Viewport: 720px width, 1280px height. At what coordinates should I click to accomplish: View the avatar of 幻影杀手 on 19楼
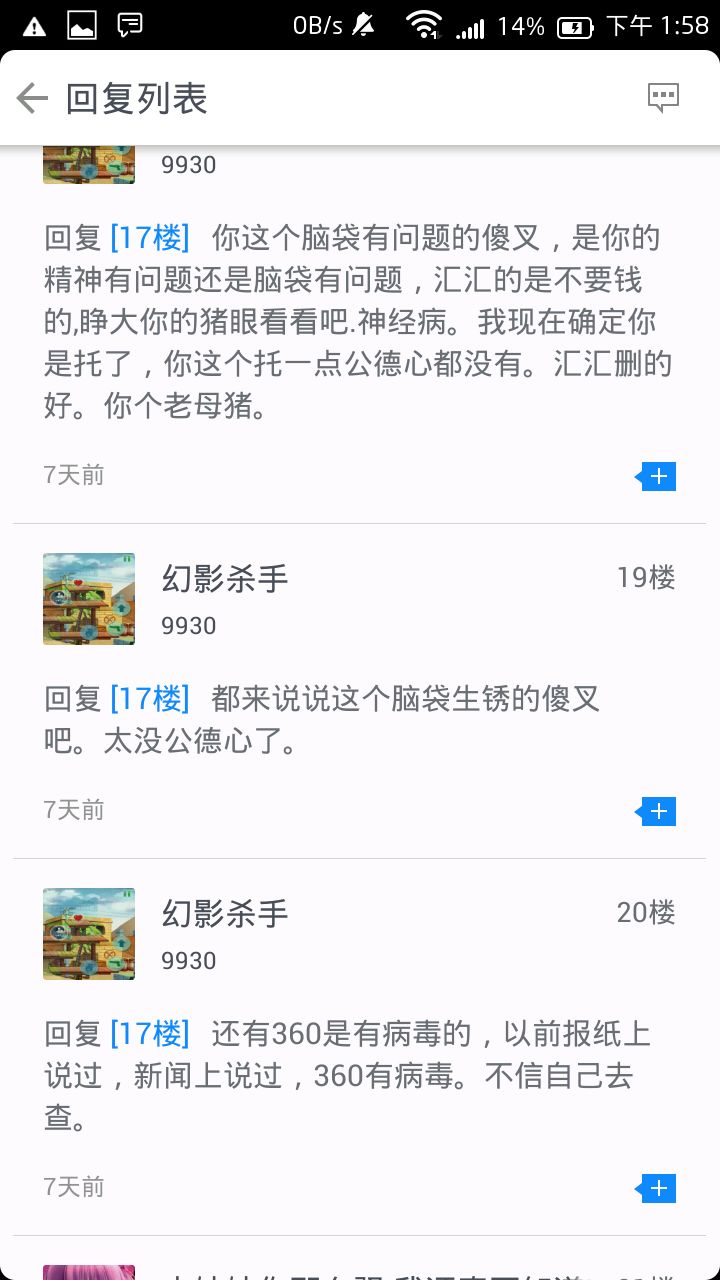(89, 599)
